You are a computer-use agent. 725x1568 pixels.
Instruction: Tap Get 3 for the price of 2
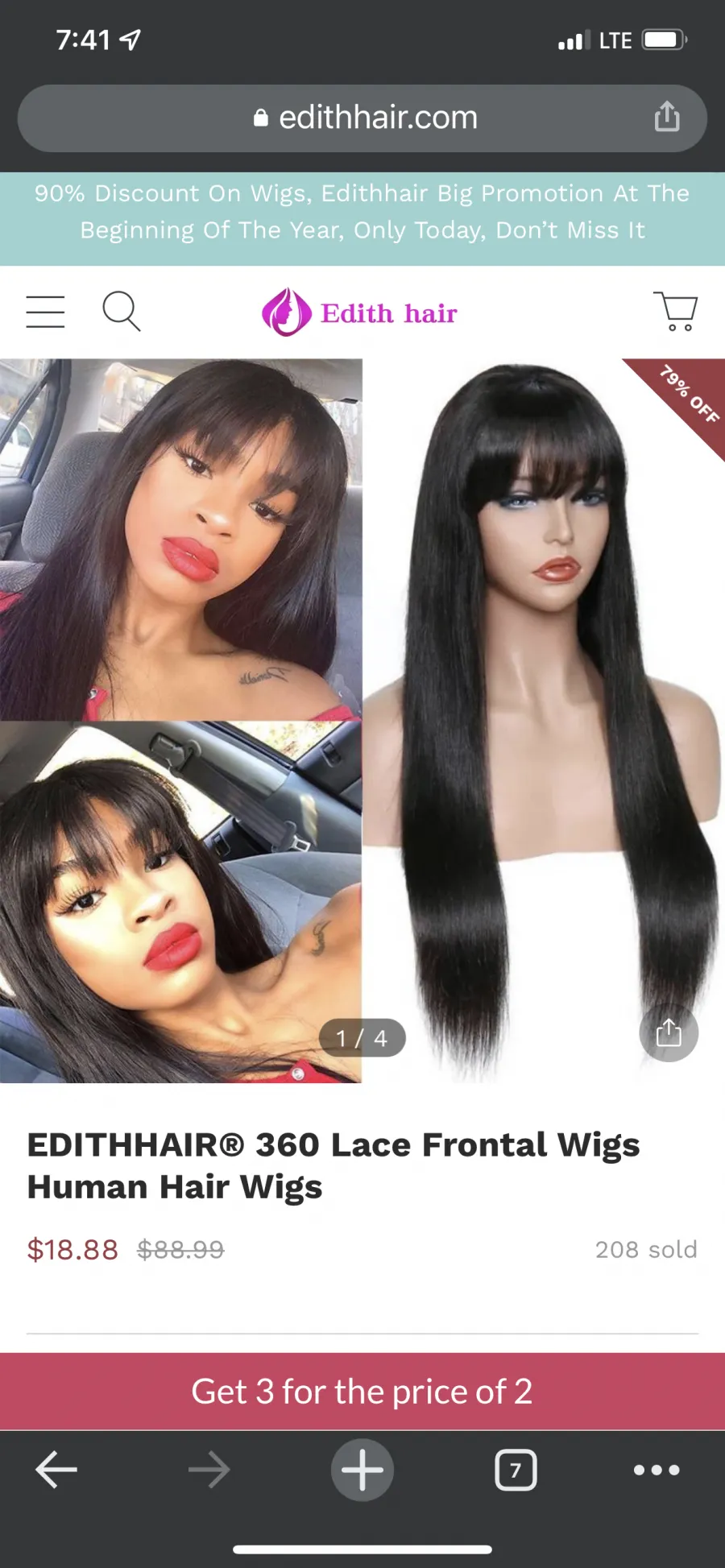[x=362, y=1392]
